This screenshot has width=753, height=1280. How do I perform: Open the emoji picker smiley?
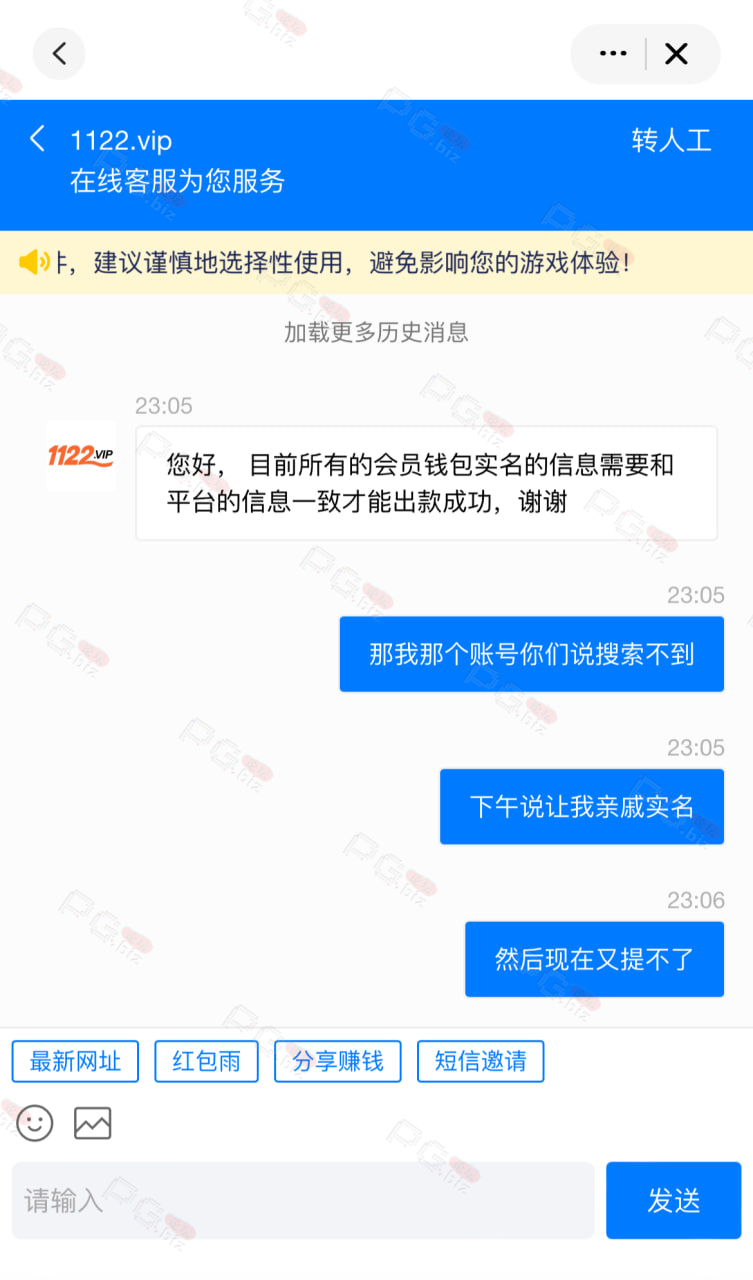point(35,1123)
